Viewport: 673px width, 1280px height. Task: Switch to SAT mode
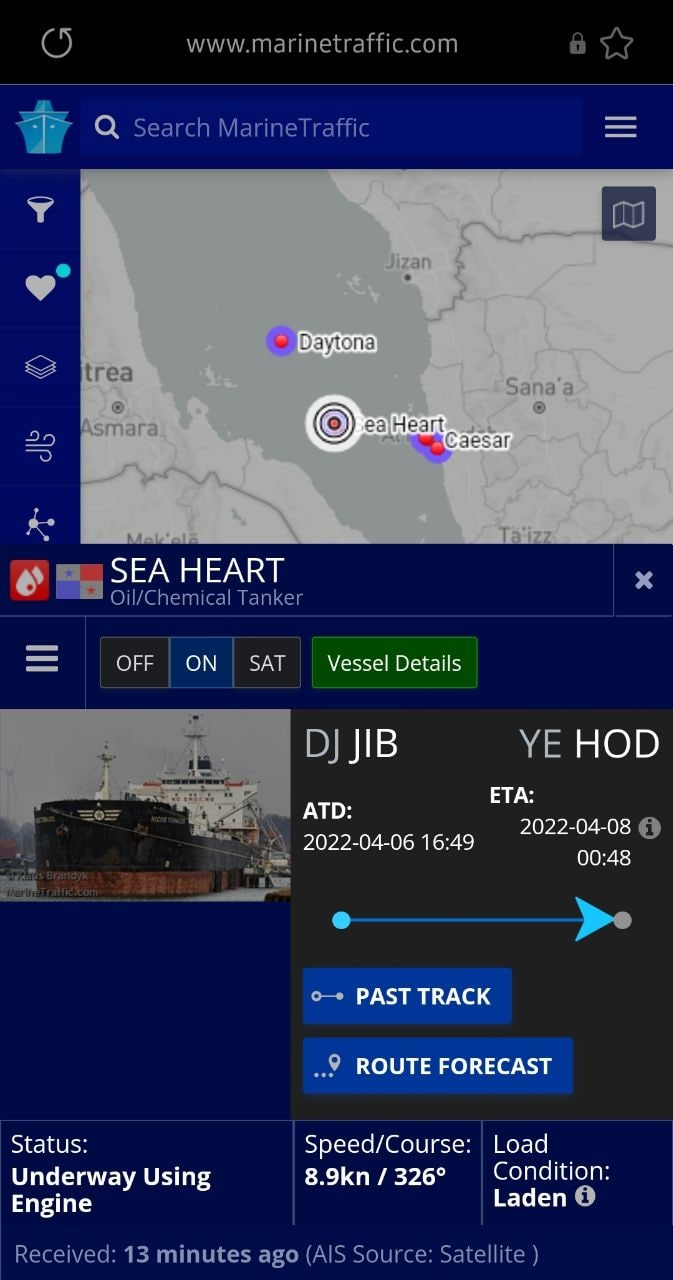pyautogui.click(x=267, y=663)
